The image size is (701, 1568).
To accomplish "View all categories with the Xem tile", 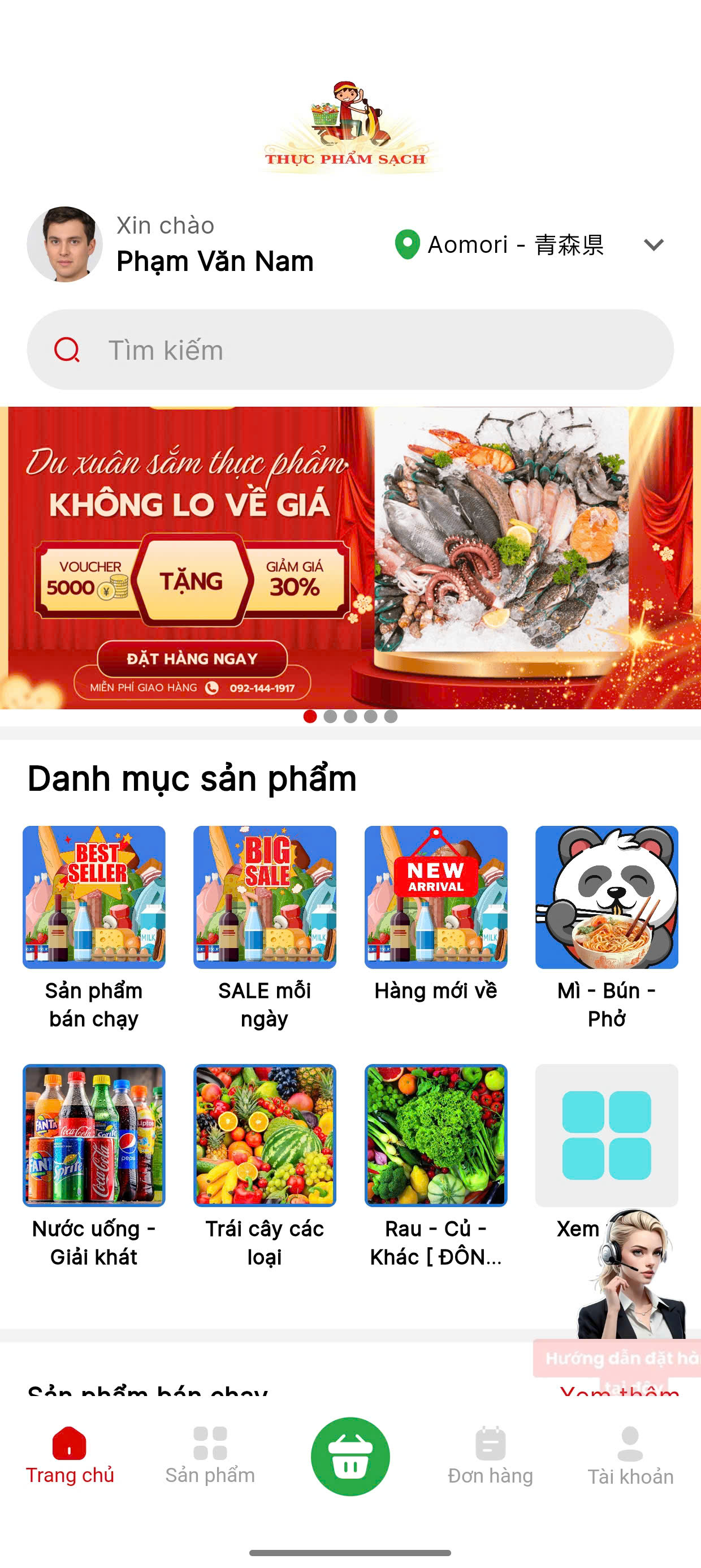I will click(607, 1135).
